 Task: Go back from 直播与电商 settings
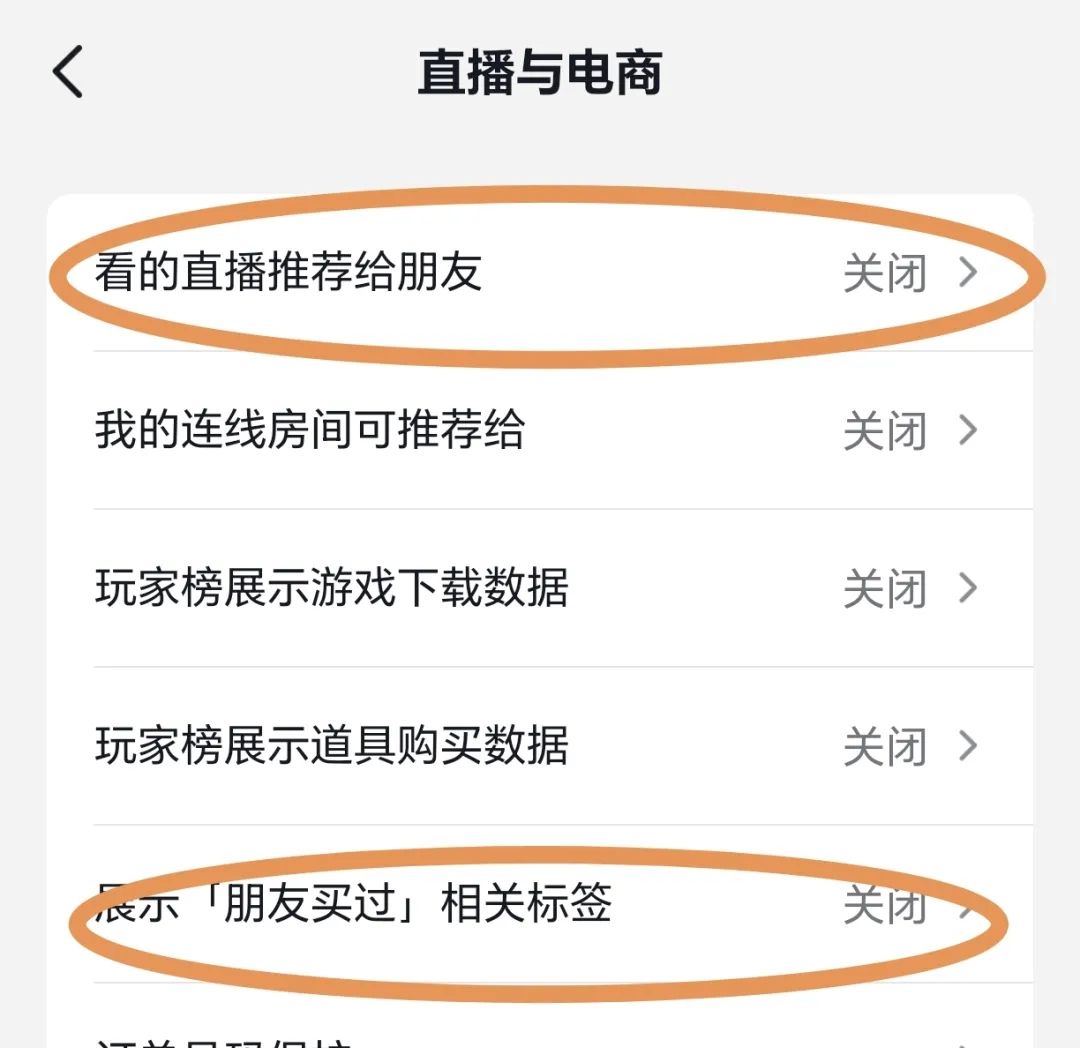pyautogui.click(x=68, y=73)
